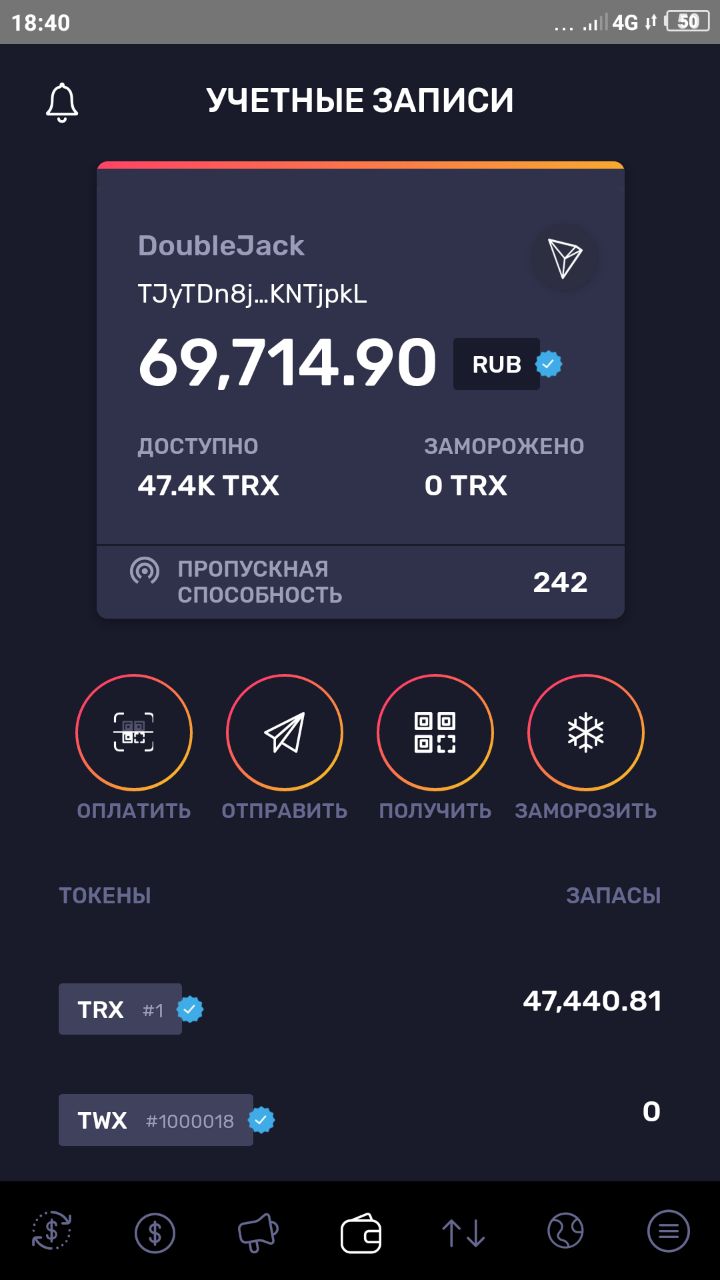Tap Заморозить to freeze TRX
The width and height of the screenshot is (720, 1280).
pos(586,734)
